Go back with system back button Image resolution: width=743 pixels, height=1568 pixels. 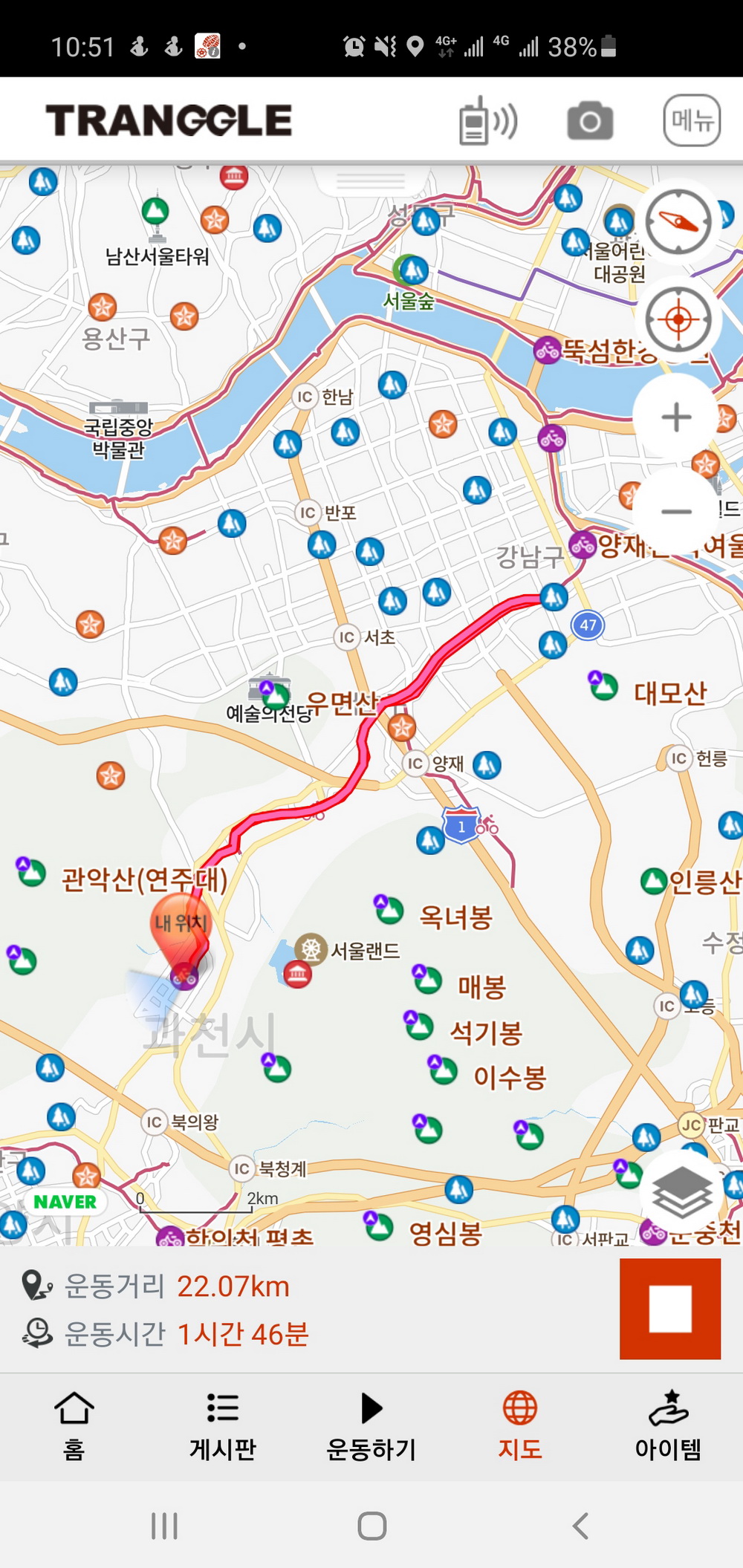tap(580, 1526)
